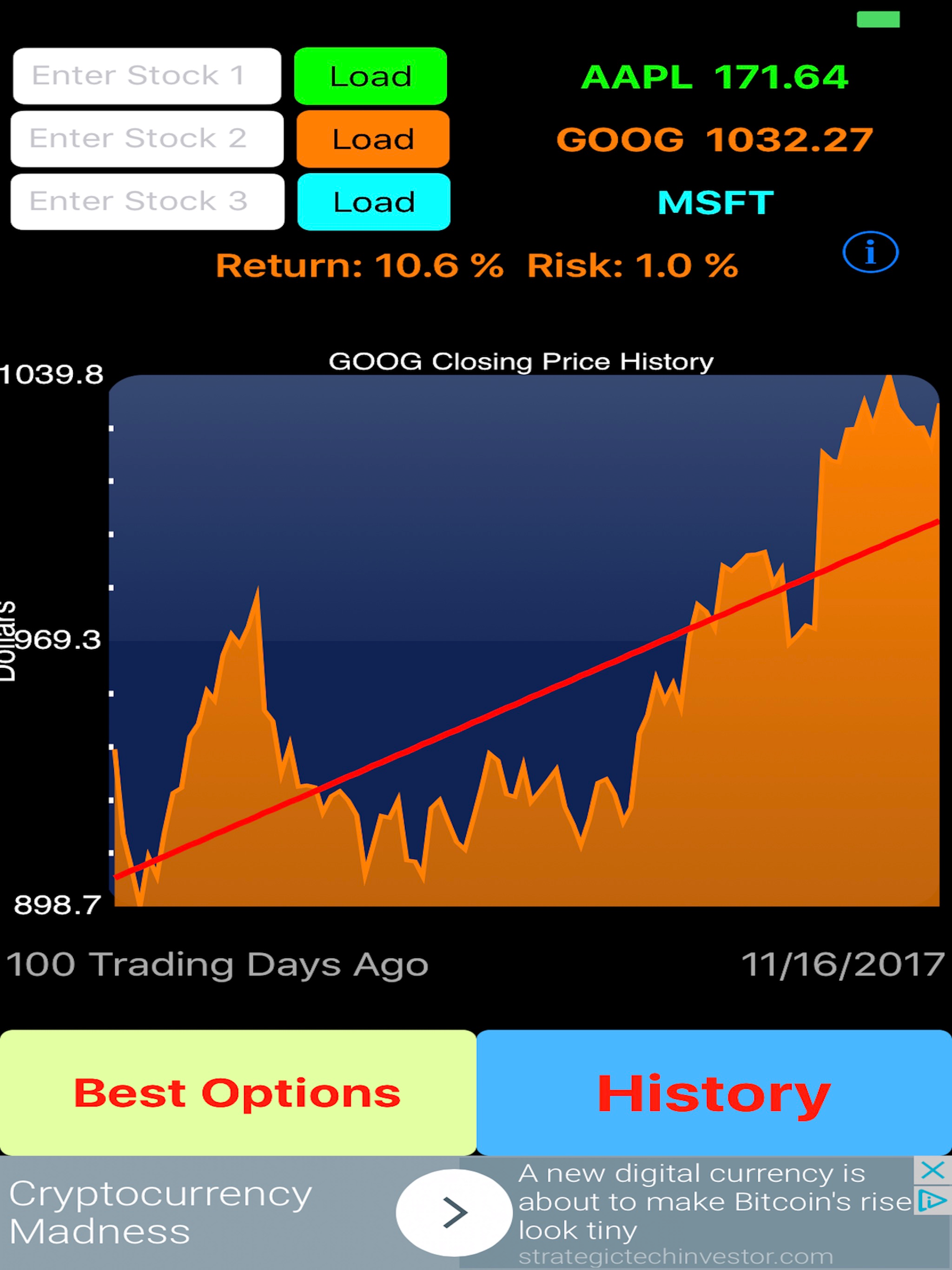Screen dimensions: 952x1270
Task: Tap the Enter Stock 1 field
Action: pyautogui.click(x=147, y=76)
